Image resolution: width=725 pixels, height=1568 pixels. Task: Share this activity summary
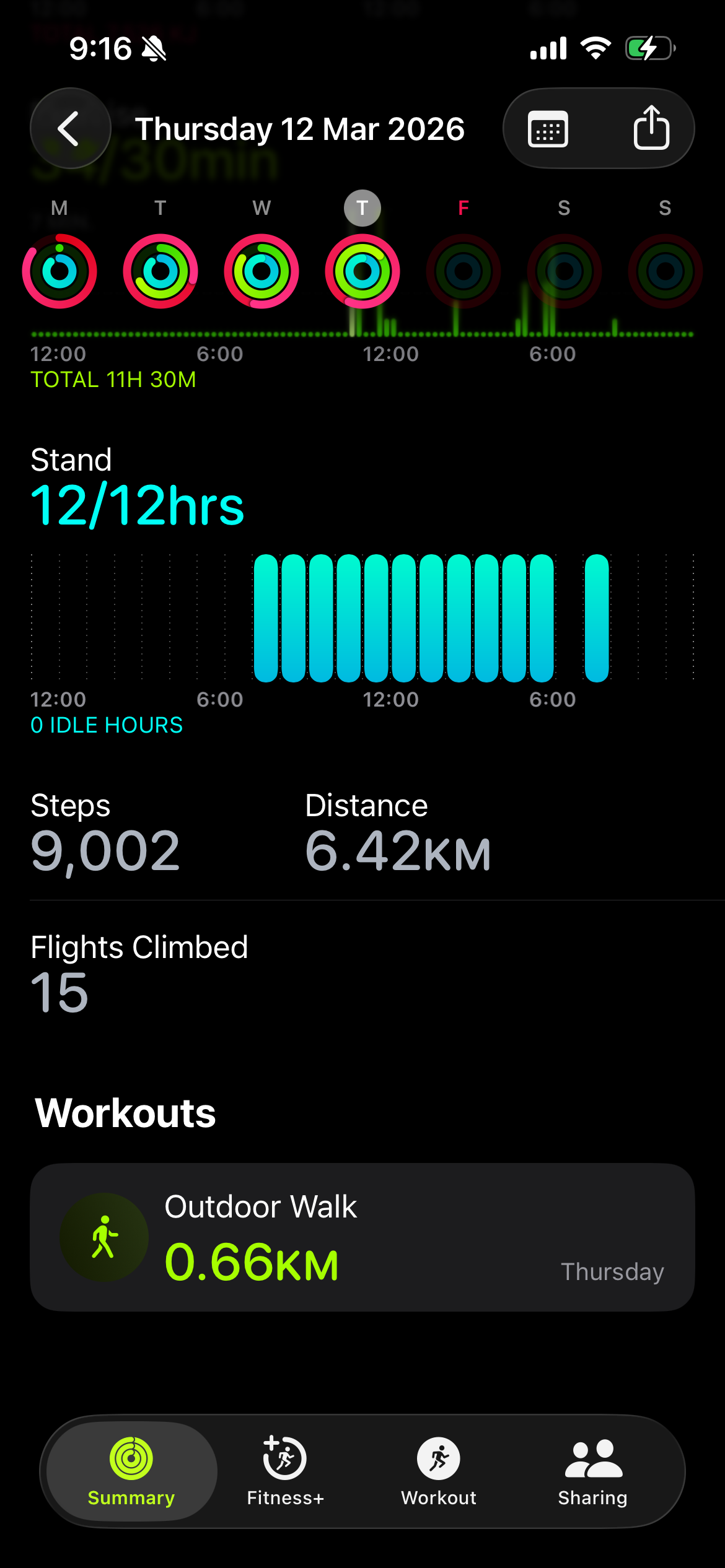click(651, 128)
